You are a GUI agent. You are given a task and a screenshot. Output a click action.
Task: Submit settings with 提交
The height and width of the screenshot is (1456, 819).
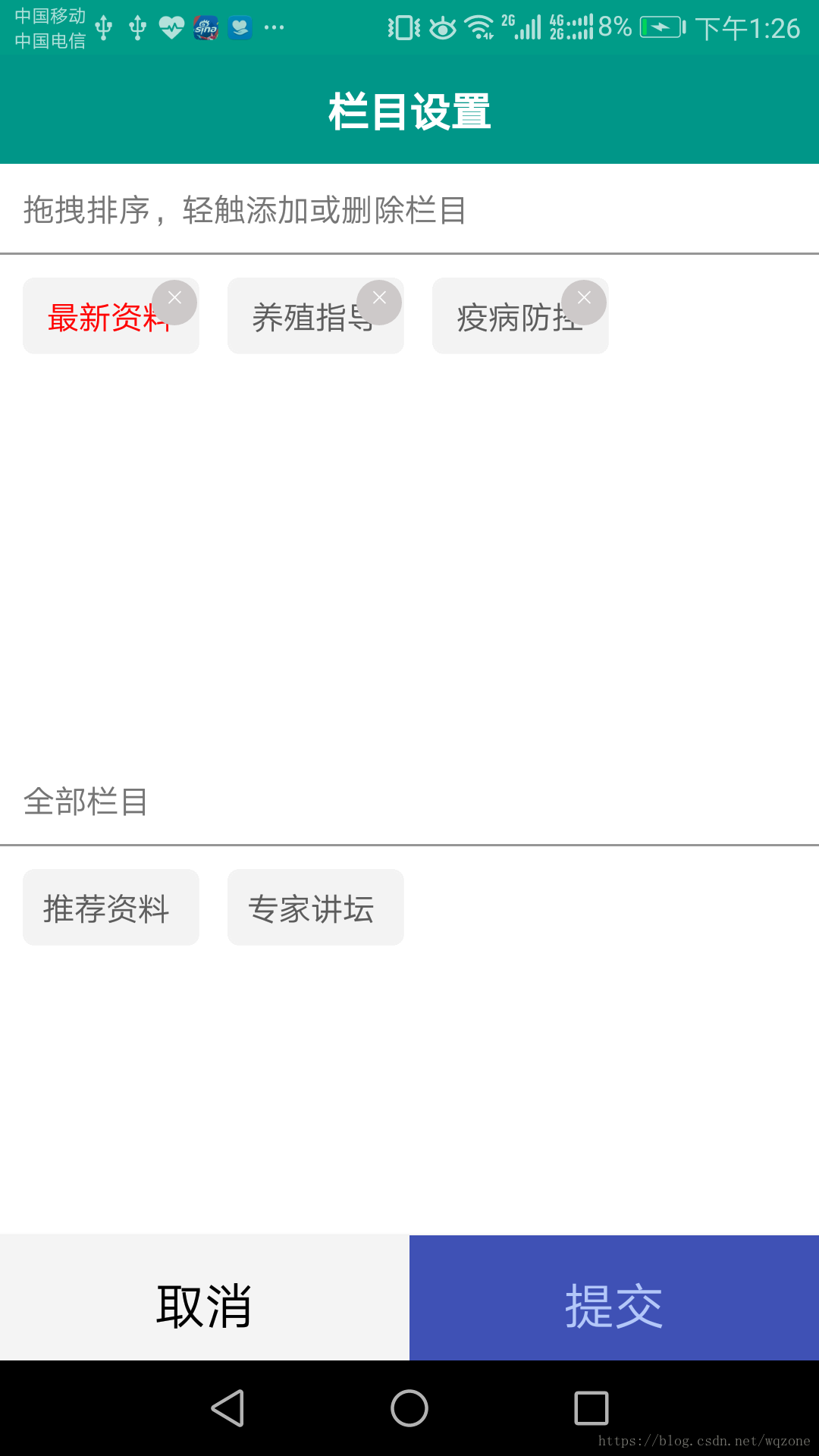pyautogui.click(x=614, y=1304)
